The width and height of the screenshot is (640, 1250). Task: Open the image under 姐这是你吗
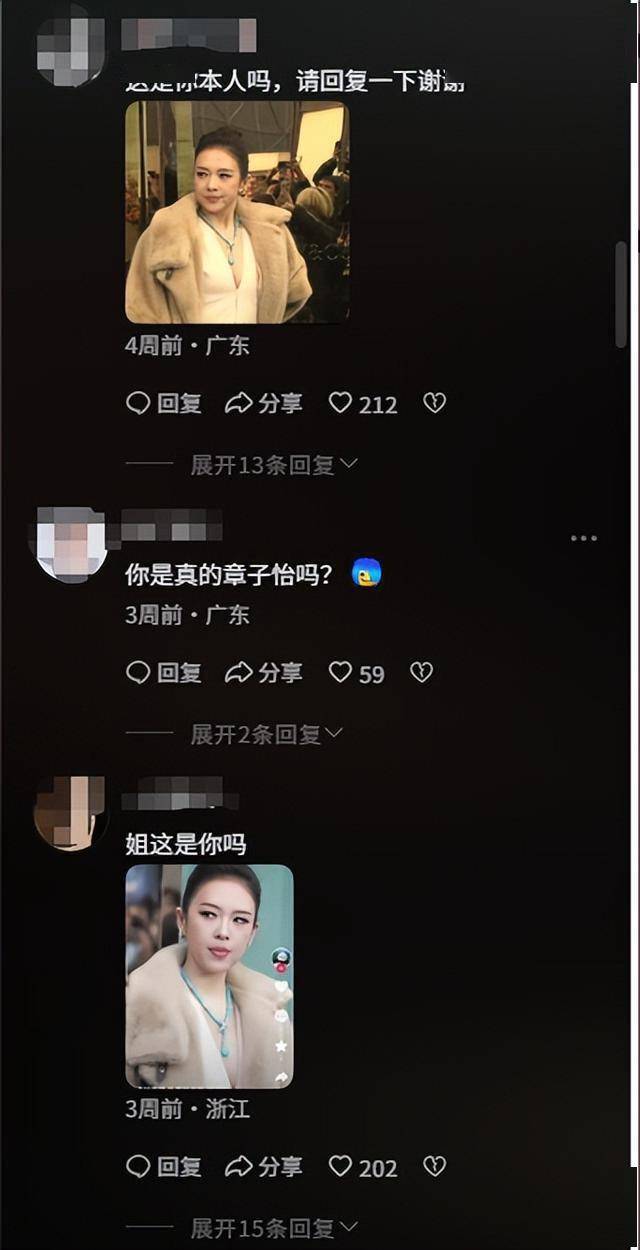(x=209, y=976)
